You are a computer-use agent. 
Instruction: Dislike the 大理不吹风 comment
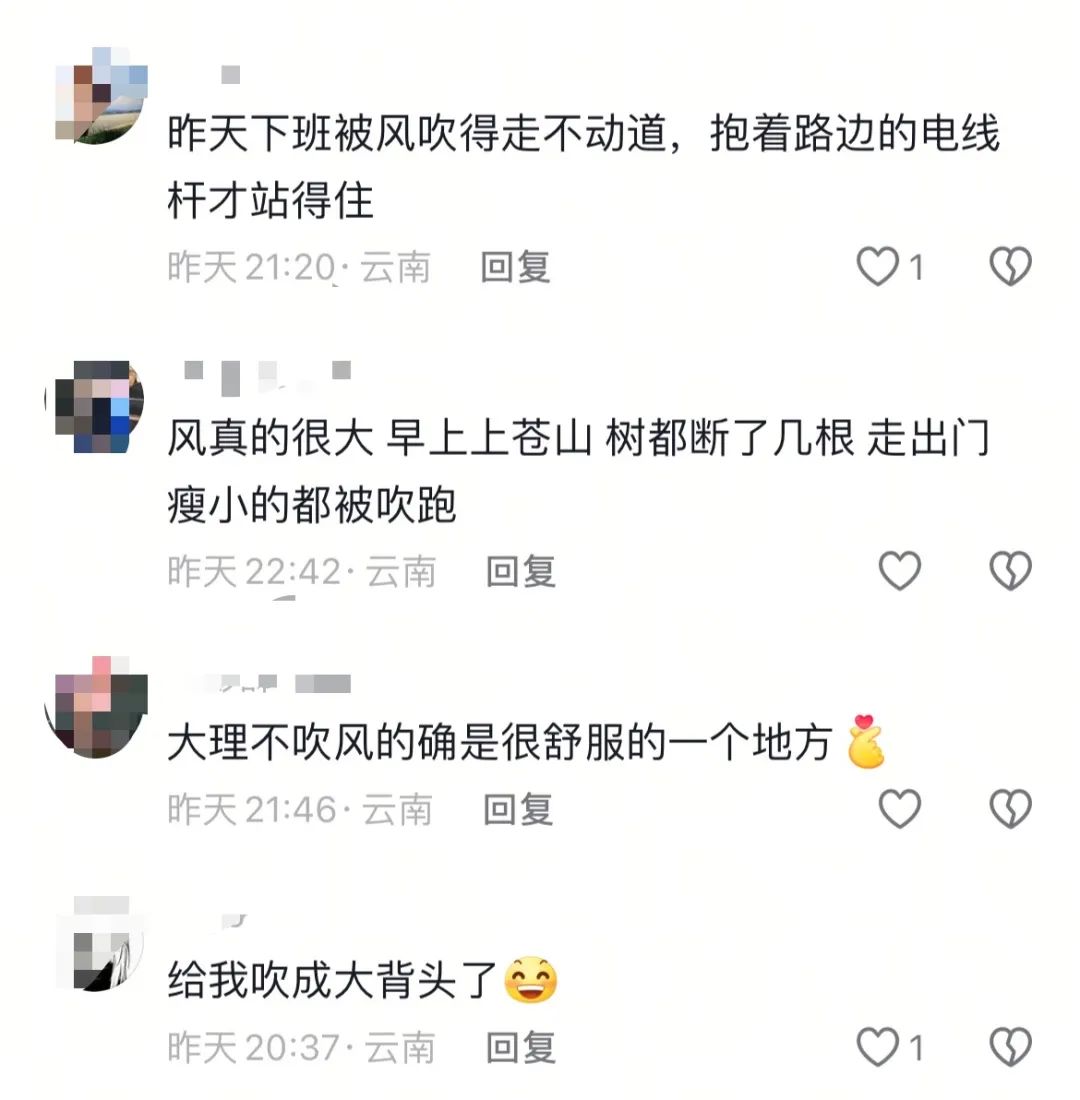1010,808
